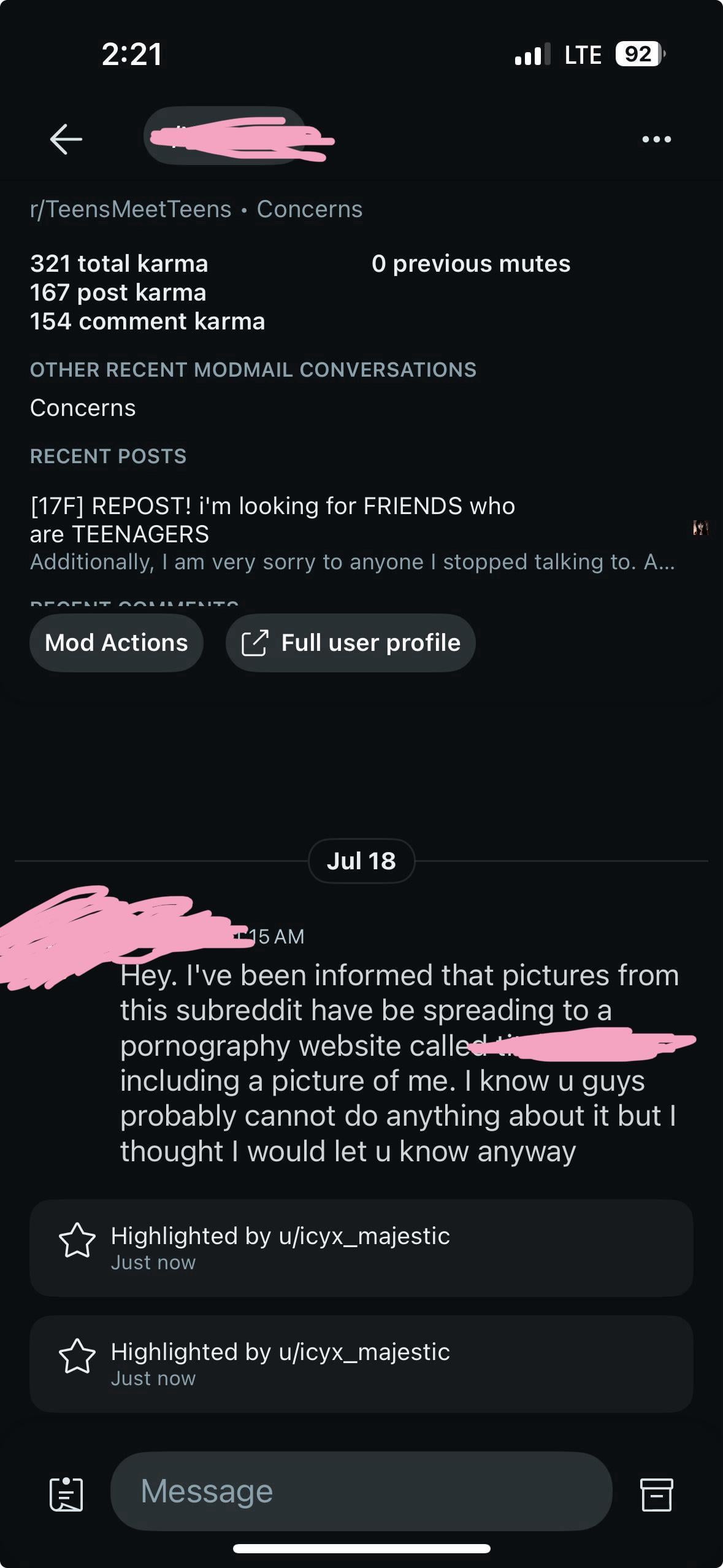Tap the redacted username chip at top

pos(224,136)
